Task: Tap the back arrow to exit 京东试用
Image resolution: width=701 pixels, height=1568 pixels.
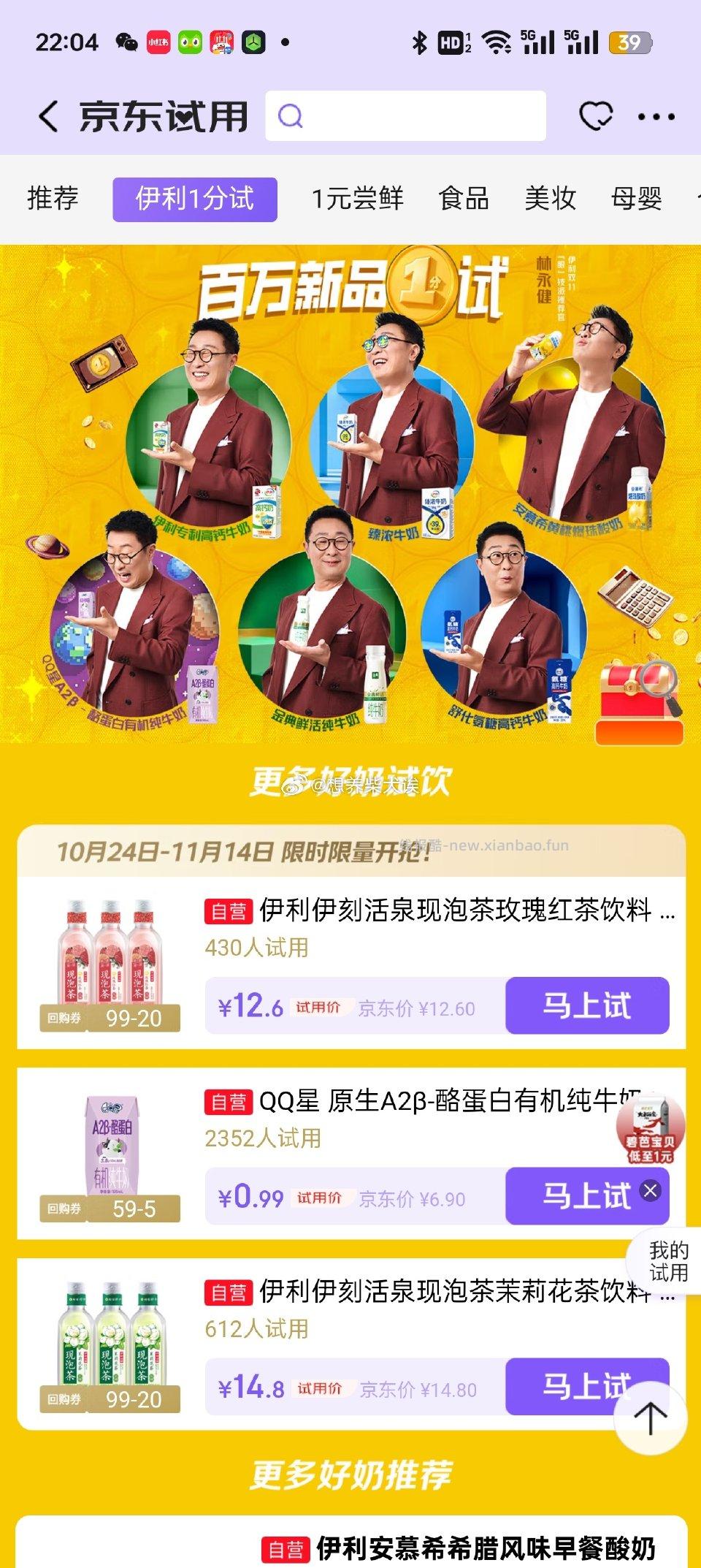Action: click(46, 115)
